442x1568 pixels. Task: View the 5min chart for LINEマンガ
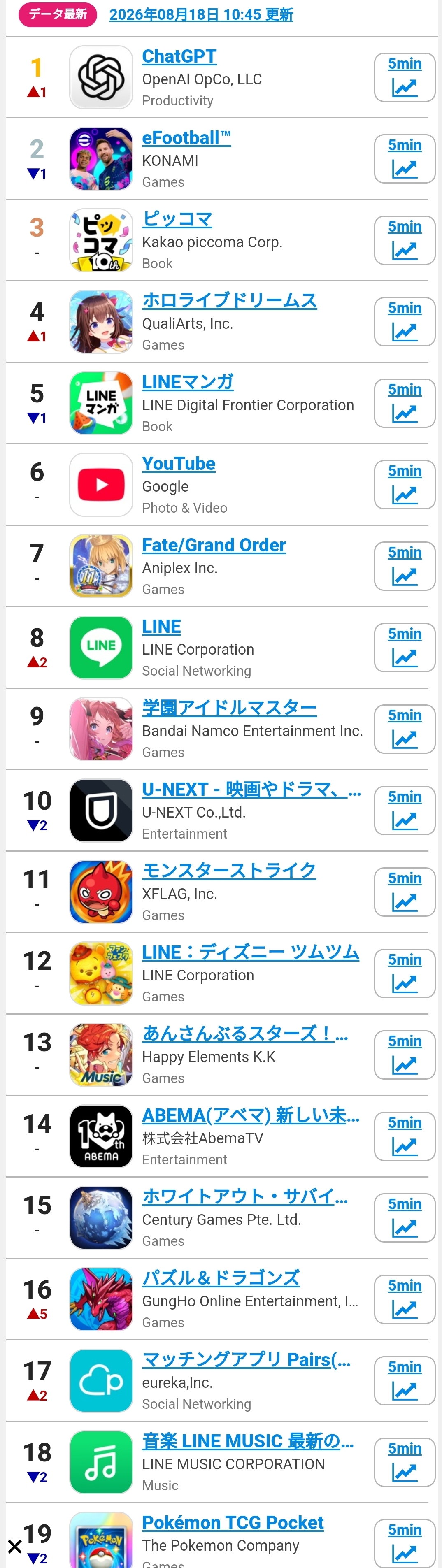pyautogui.click(x=404, y=404)
